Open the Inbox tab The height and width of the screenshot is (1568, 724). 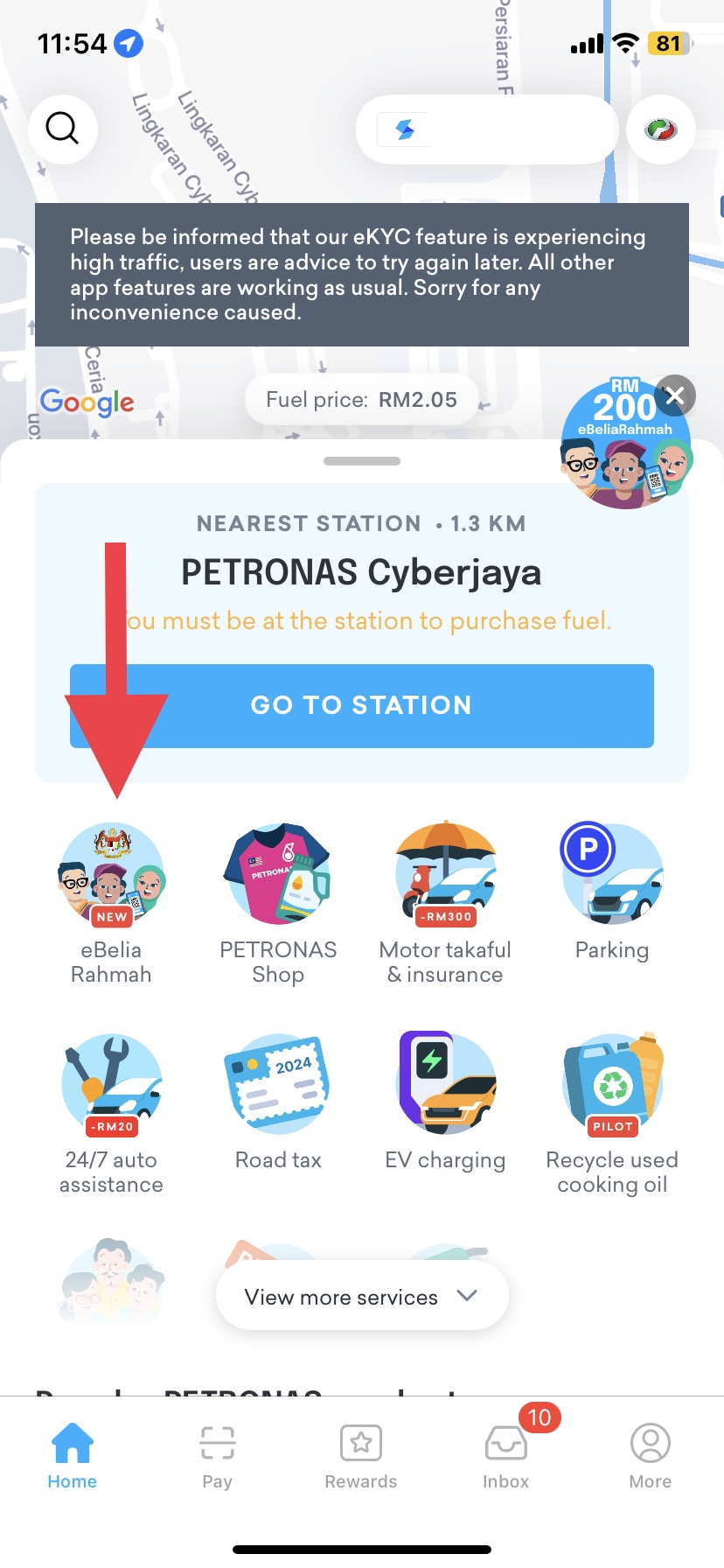pos(506,1457)
